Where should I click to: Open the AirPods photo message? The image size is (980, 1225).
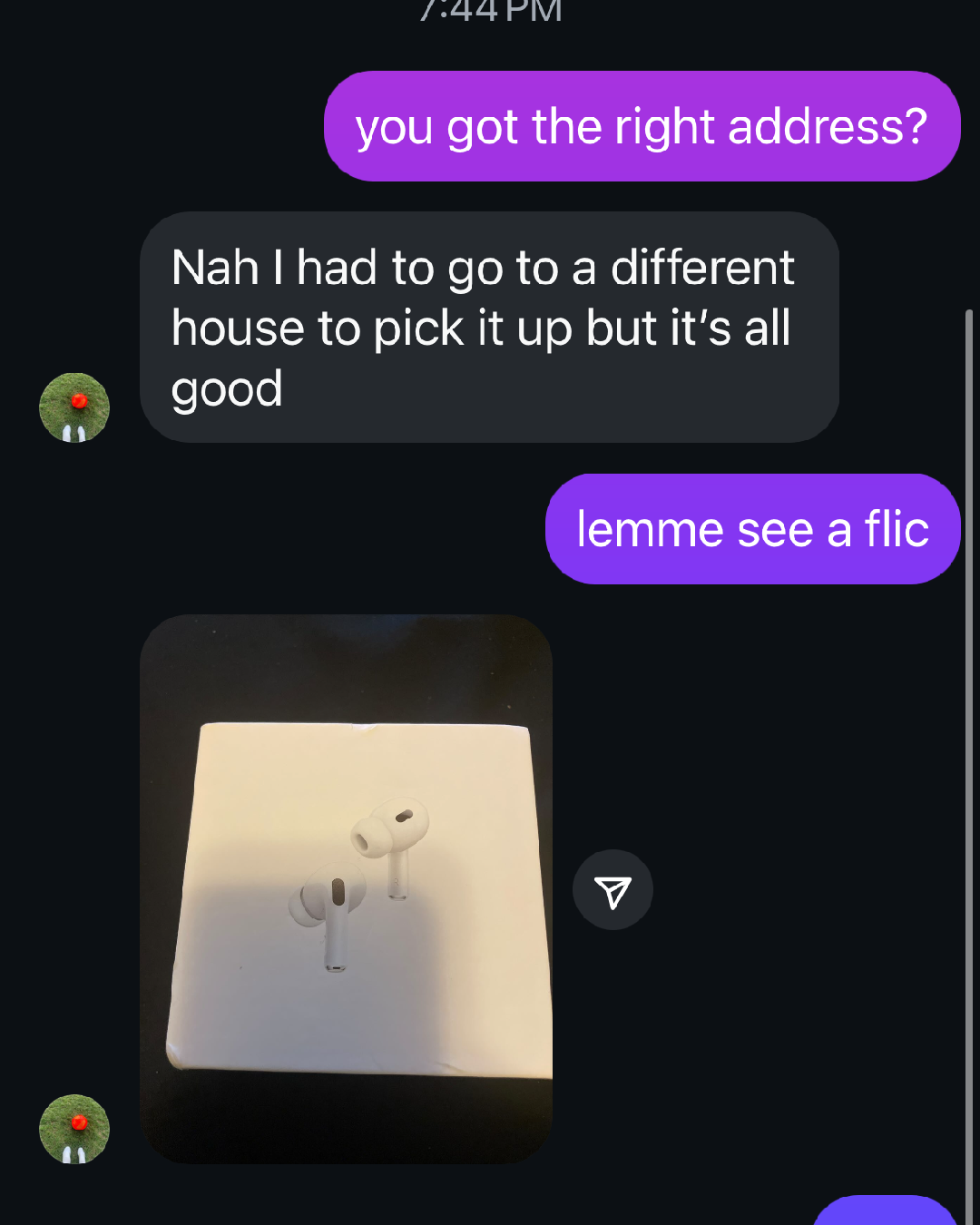coord(346,889)
